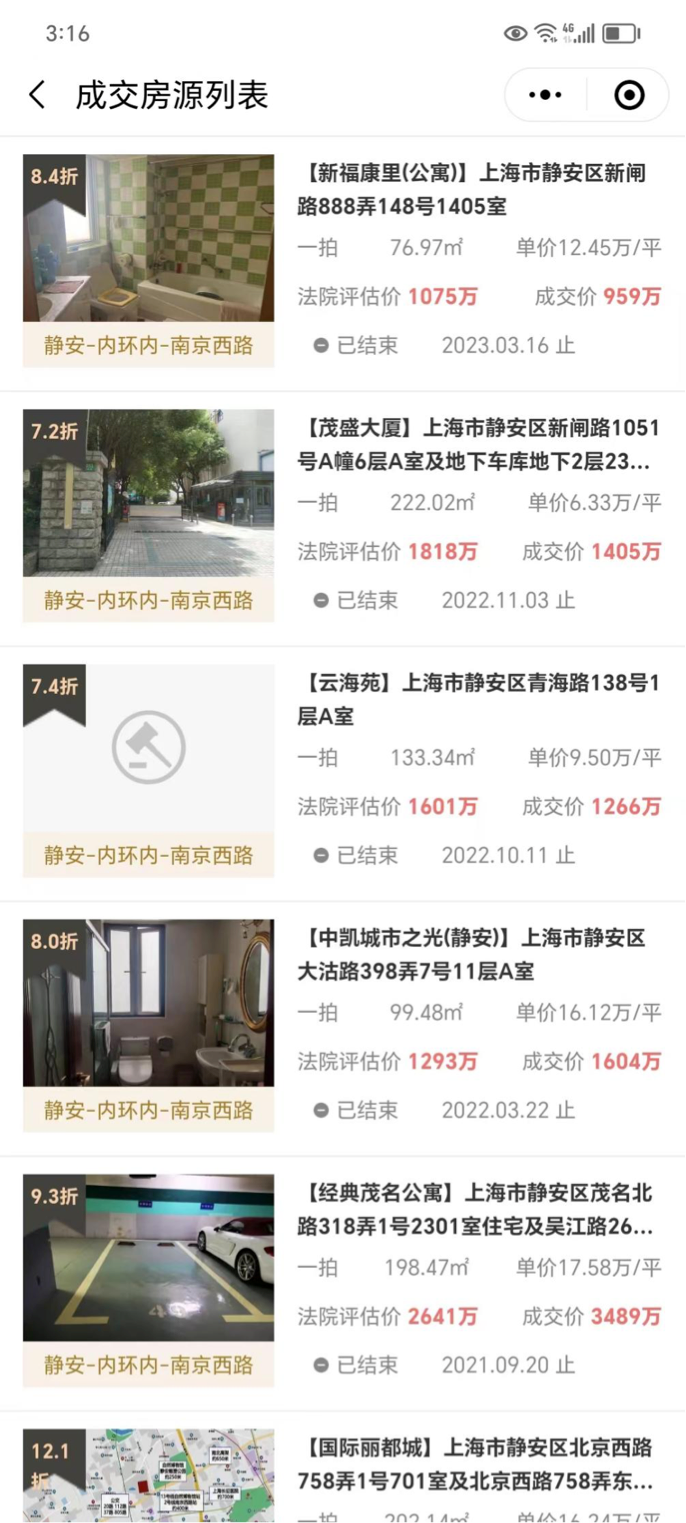Close the mini program via target icon
The width and height of the screenshot is (686, 1523).
click(629, 96)
